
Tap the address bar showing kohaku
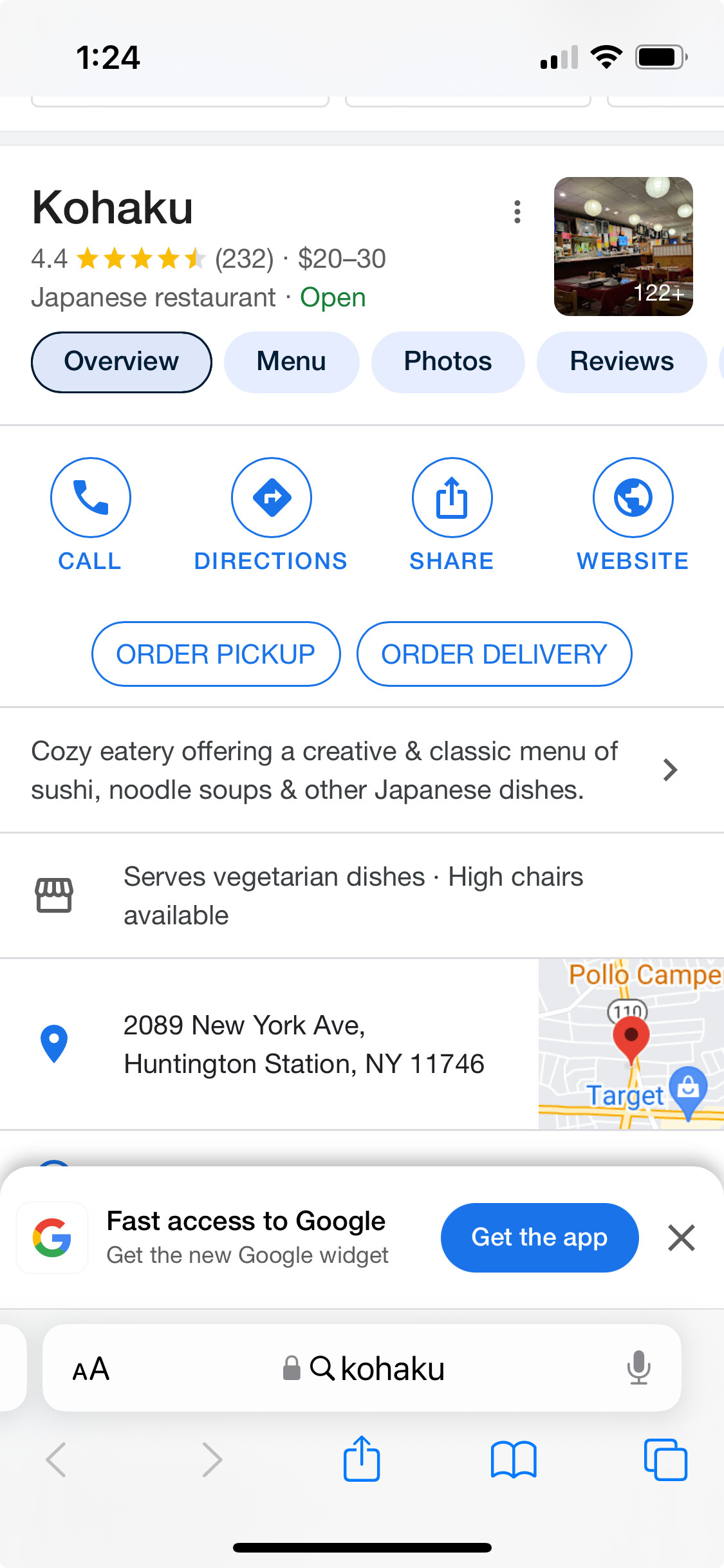(x=377, y=1368)
